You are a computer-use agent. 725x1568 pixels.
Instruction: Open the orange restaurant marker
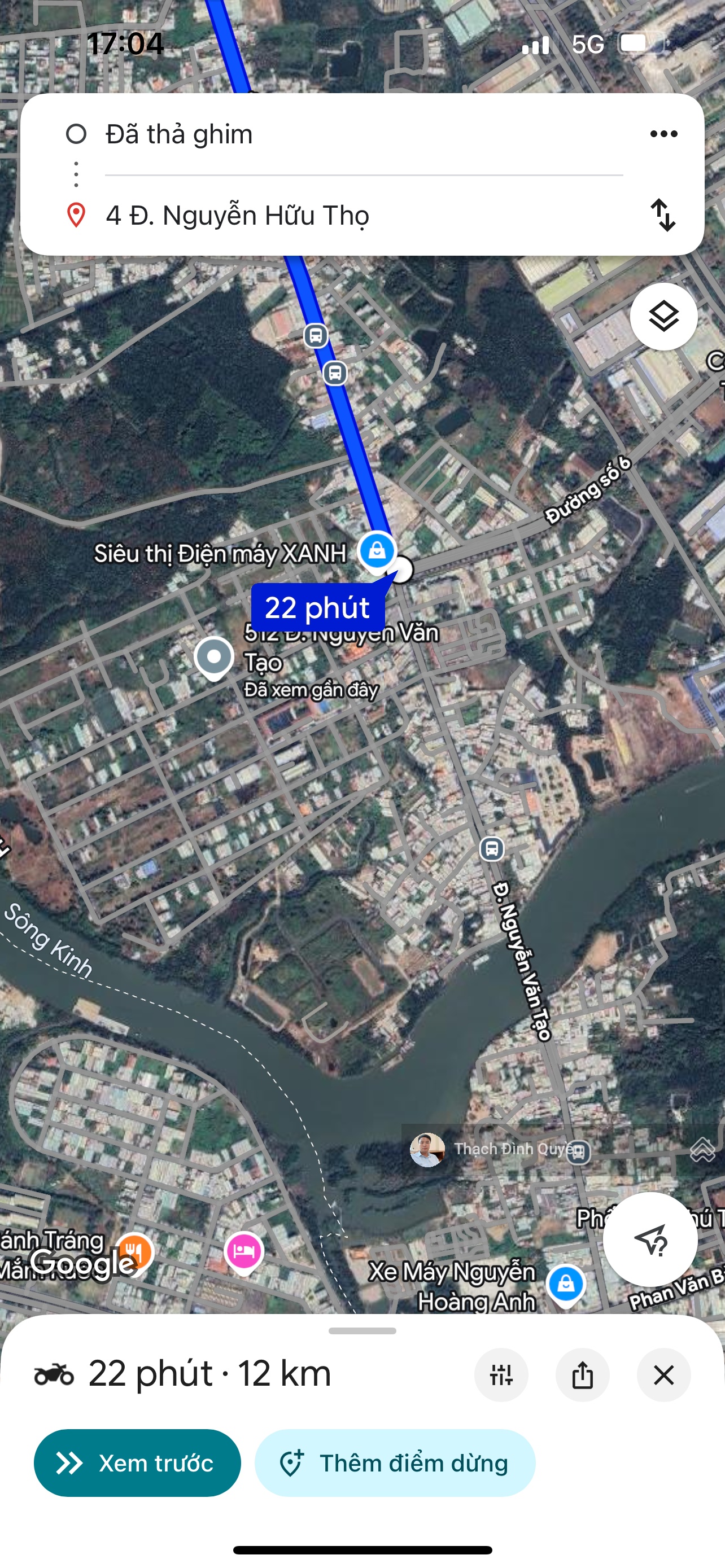pyautogui.click(x=135, y=1251)
